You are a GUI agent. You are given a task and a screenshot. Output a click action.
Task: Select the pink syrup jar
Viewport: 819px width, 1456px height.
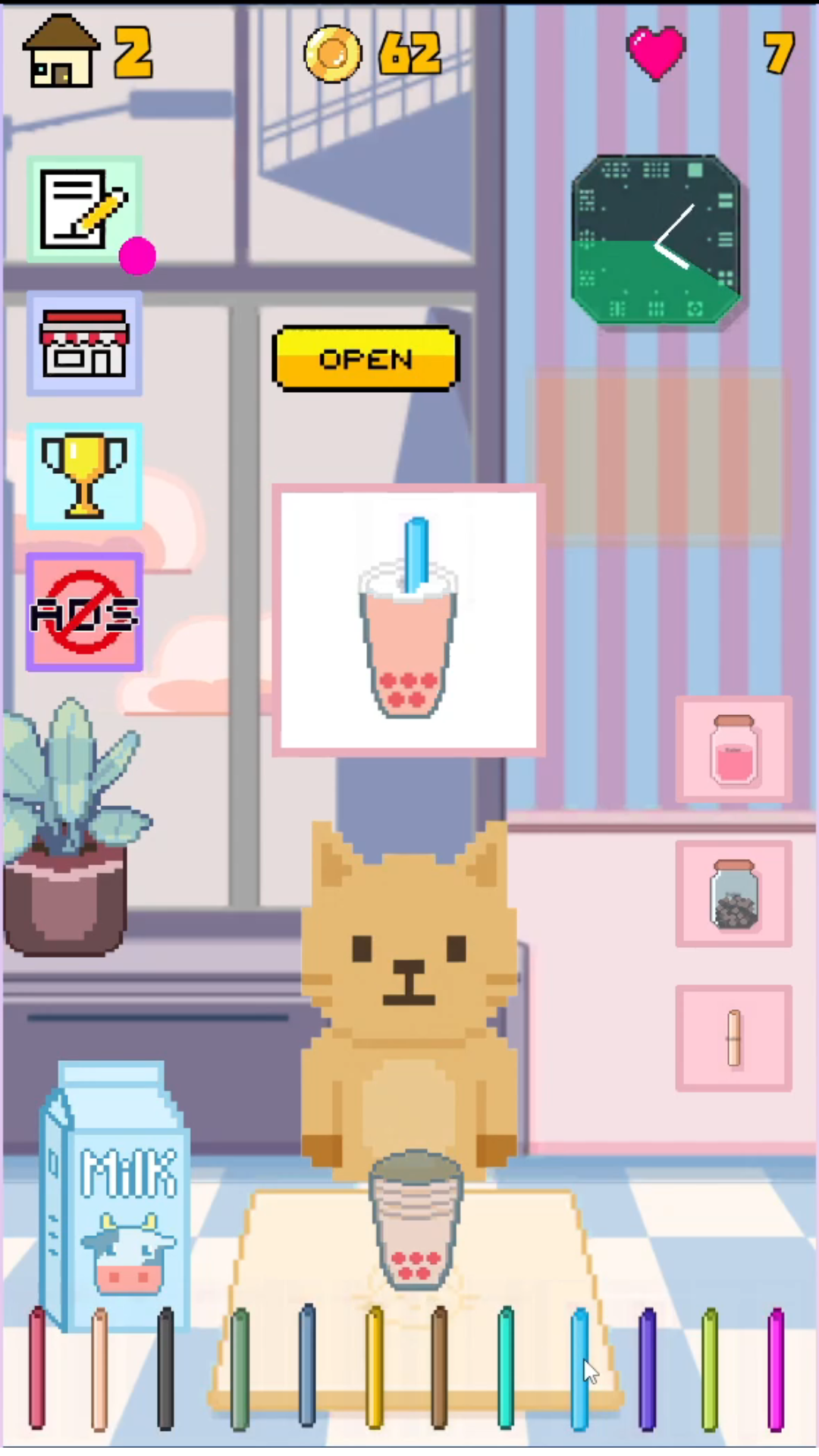click(x=733, y=749)
